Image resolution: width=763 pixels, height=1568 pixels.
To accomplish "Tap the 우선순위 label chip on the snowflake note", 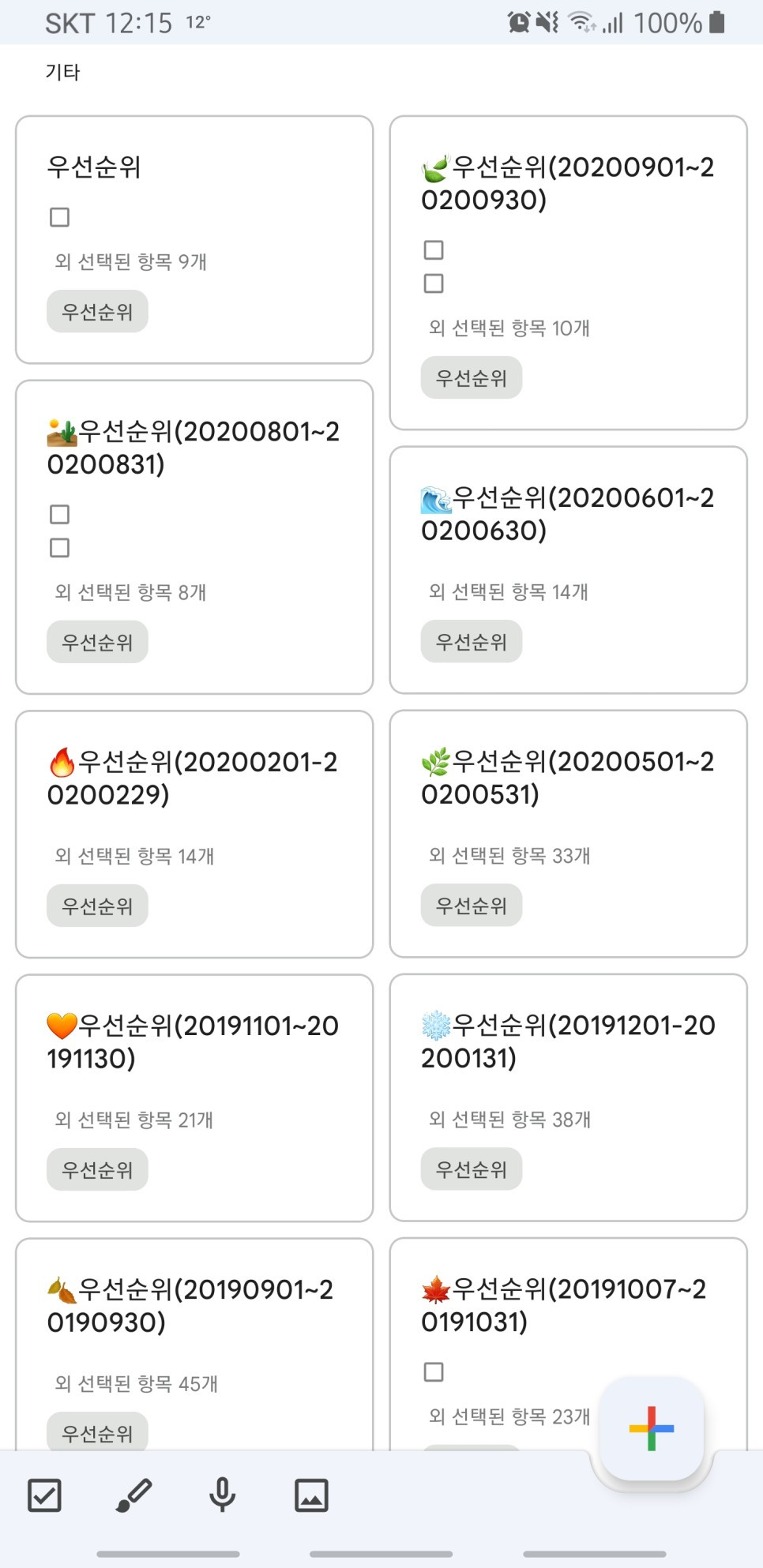I will 471,1170.
